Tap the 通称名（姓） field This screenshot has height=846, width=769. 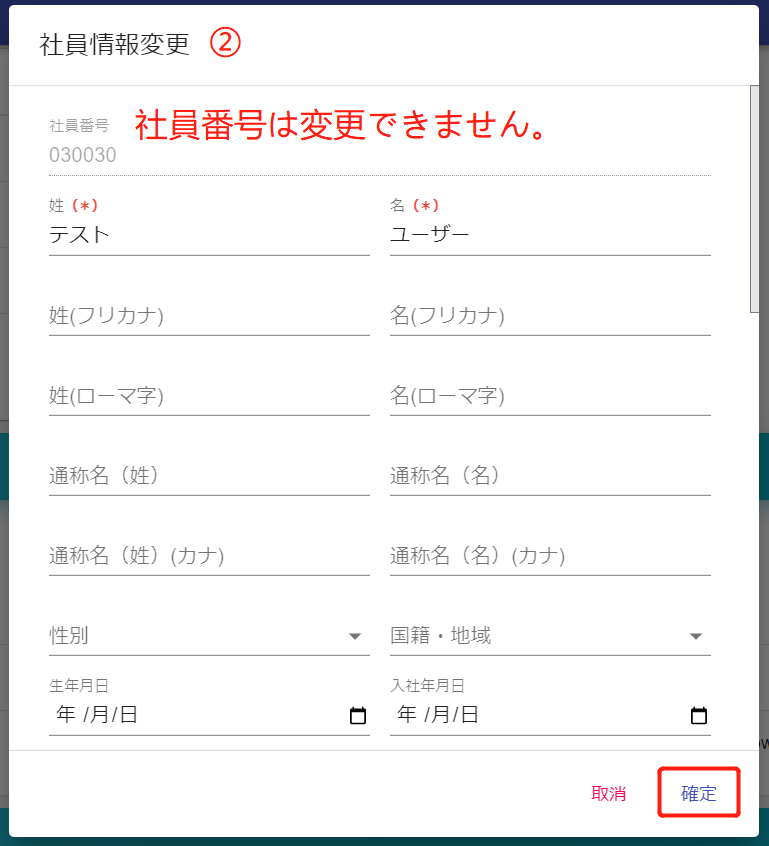tap(208, 476)
